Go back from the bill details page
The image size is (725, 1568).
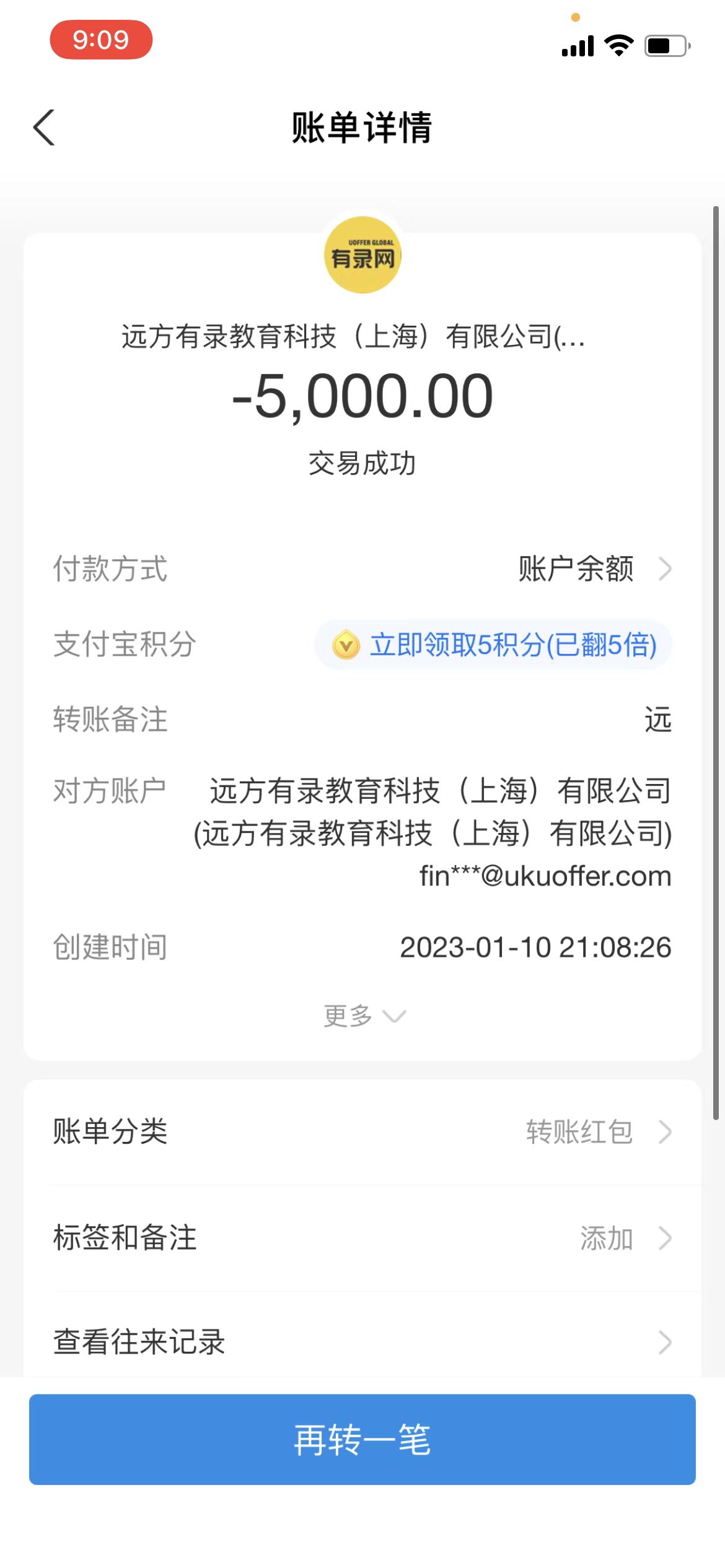point(44,128)
